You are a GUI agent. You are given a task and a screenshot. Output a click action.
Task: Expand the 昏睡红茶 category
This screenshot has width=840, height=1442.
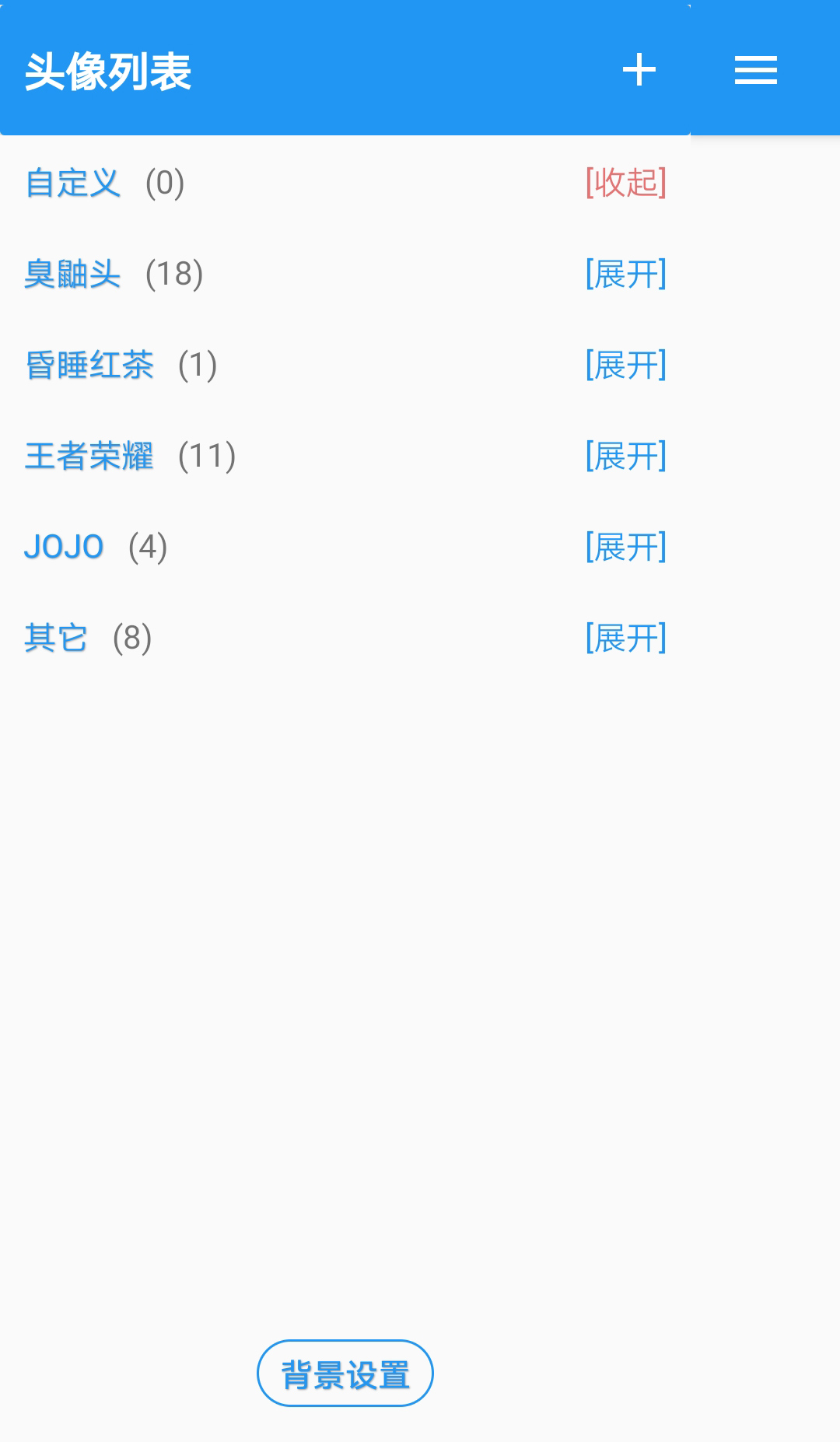coord(625,365)
